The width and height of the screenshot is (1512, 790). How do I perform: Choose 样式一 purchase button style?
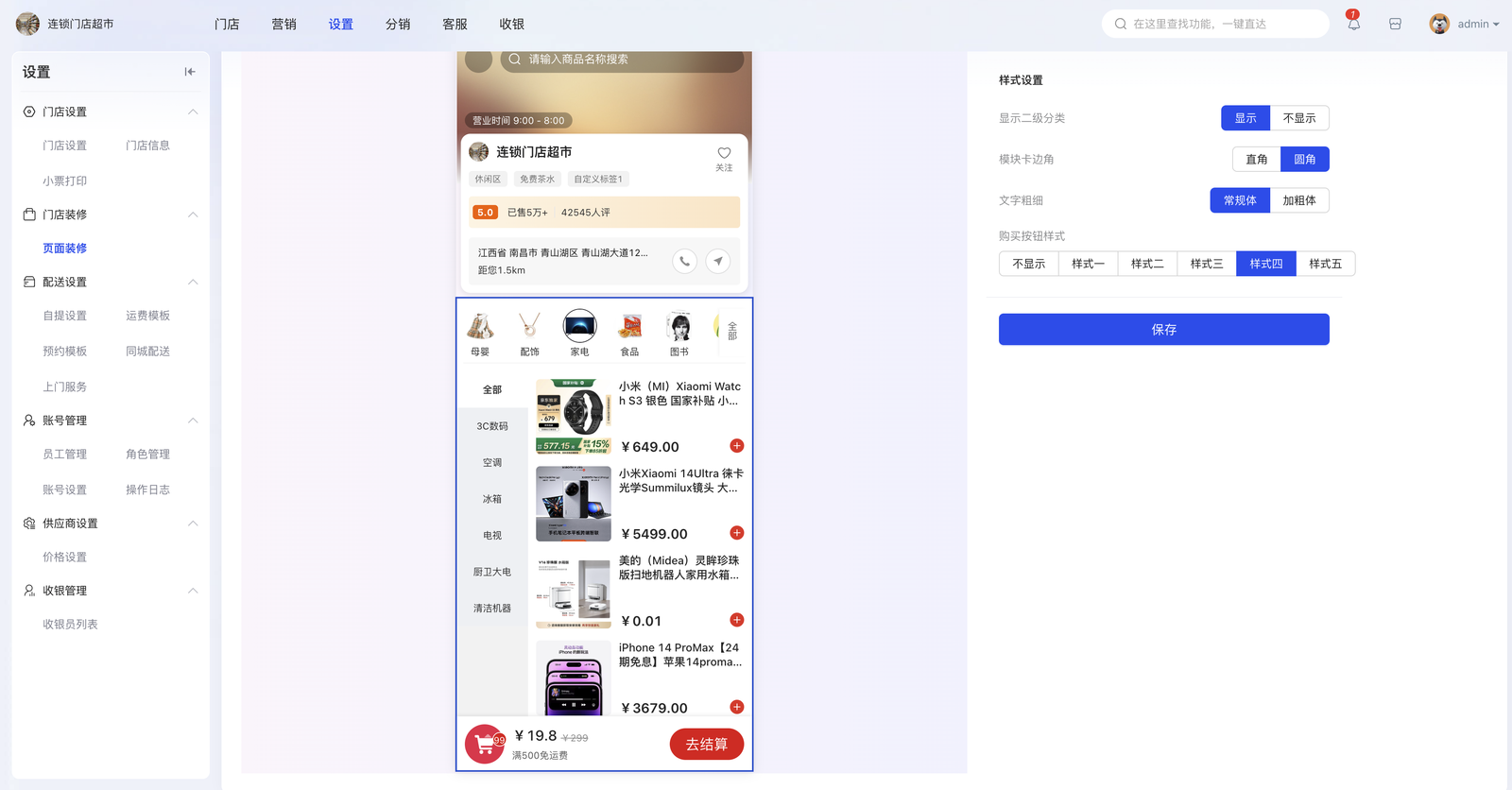[x=1088, y=264]
